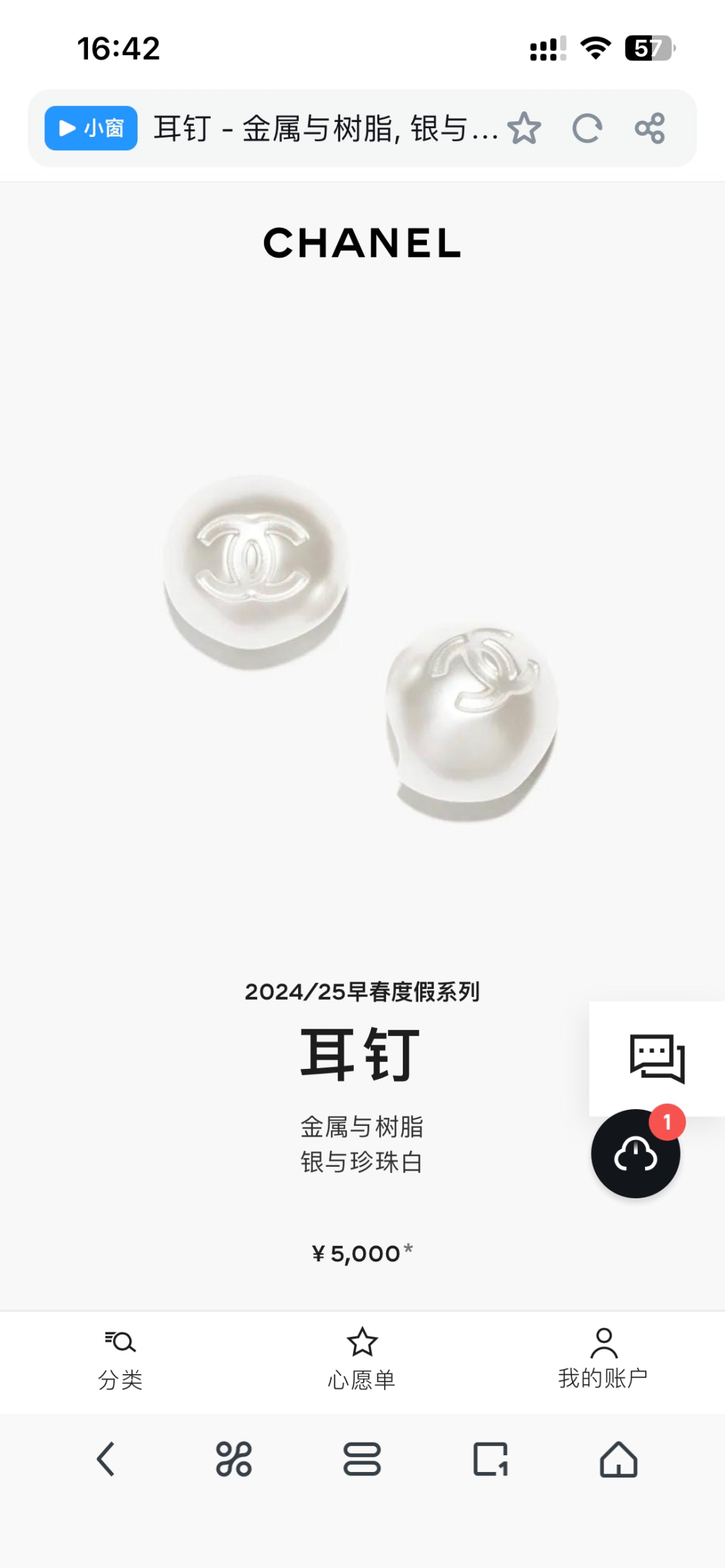Tap the cloud download floating button
The image size is (725, 1568).
[x=635, y=1154]
